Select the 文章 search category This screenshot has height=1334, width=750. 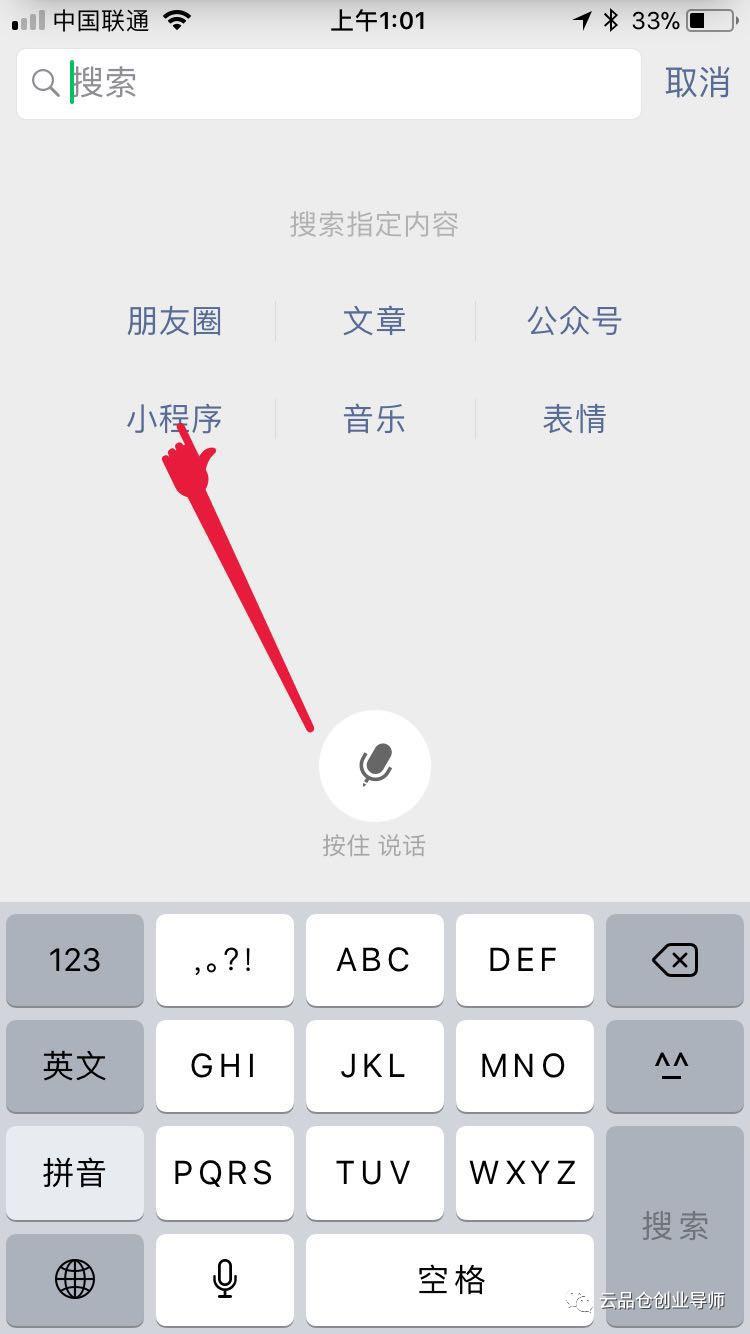pyautogui.click(x=374, y=321)
